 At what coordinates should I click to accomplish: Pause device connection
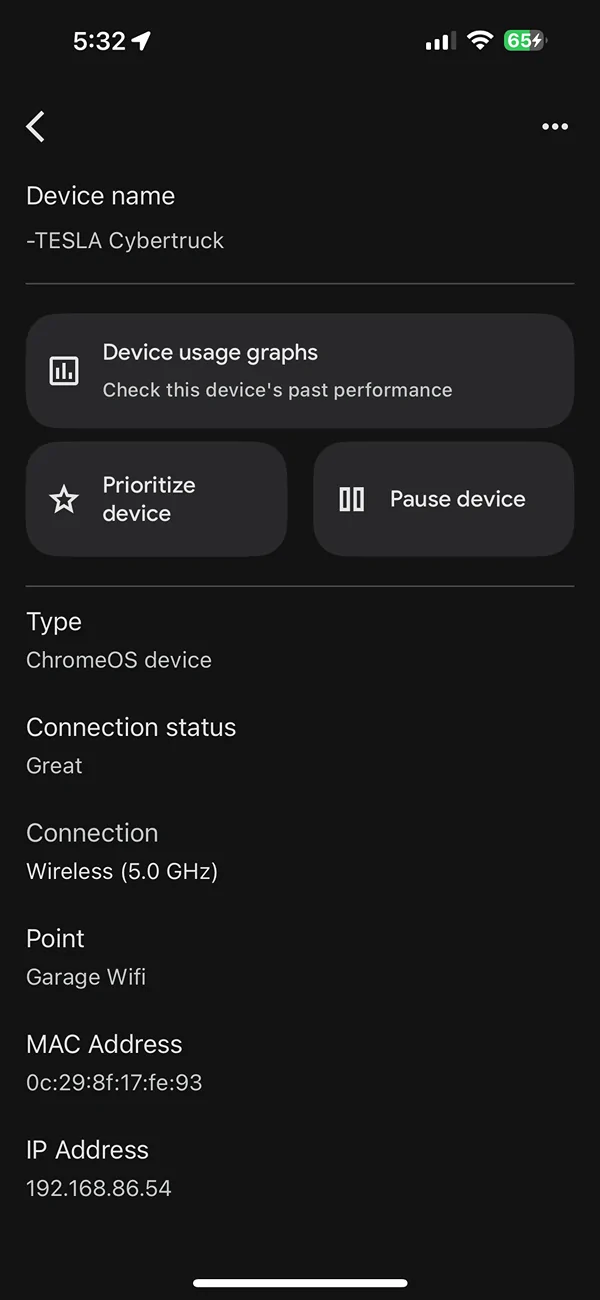(444, 499)
